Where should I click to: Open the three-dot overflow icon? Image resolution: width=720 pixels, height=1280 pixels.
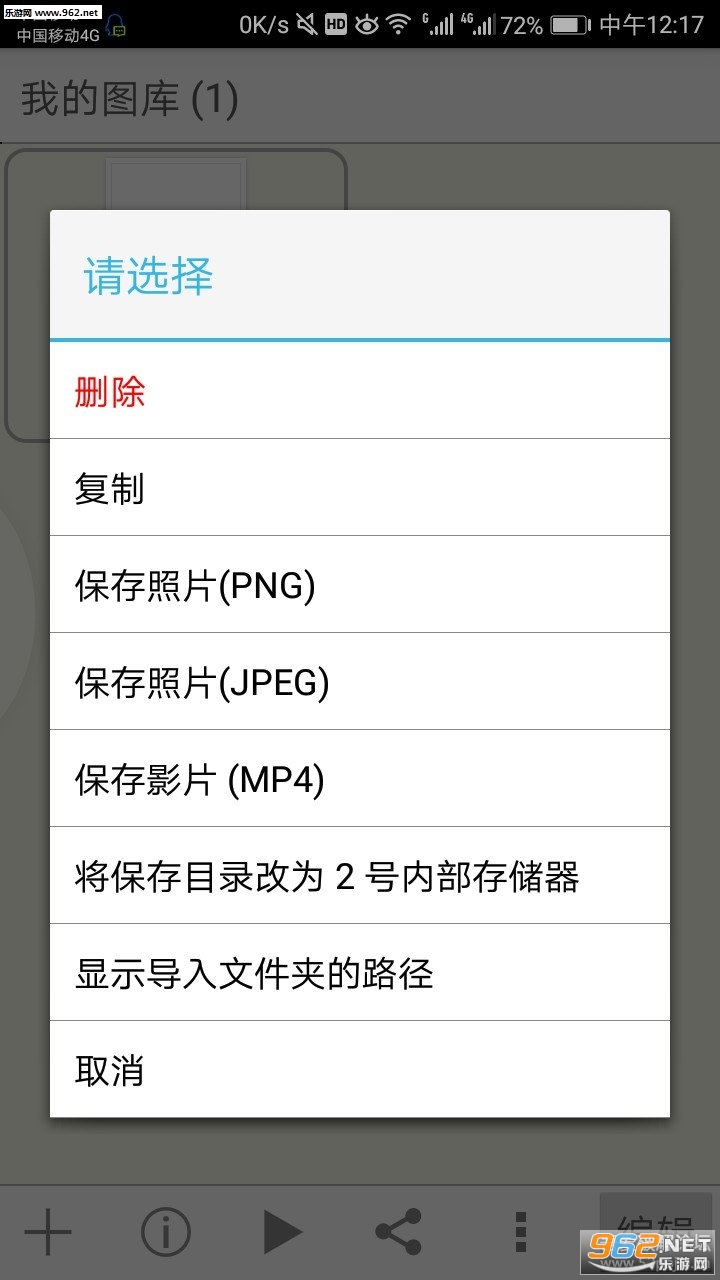pyautogui.click(x=519, y=1231)
